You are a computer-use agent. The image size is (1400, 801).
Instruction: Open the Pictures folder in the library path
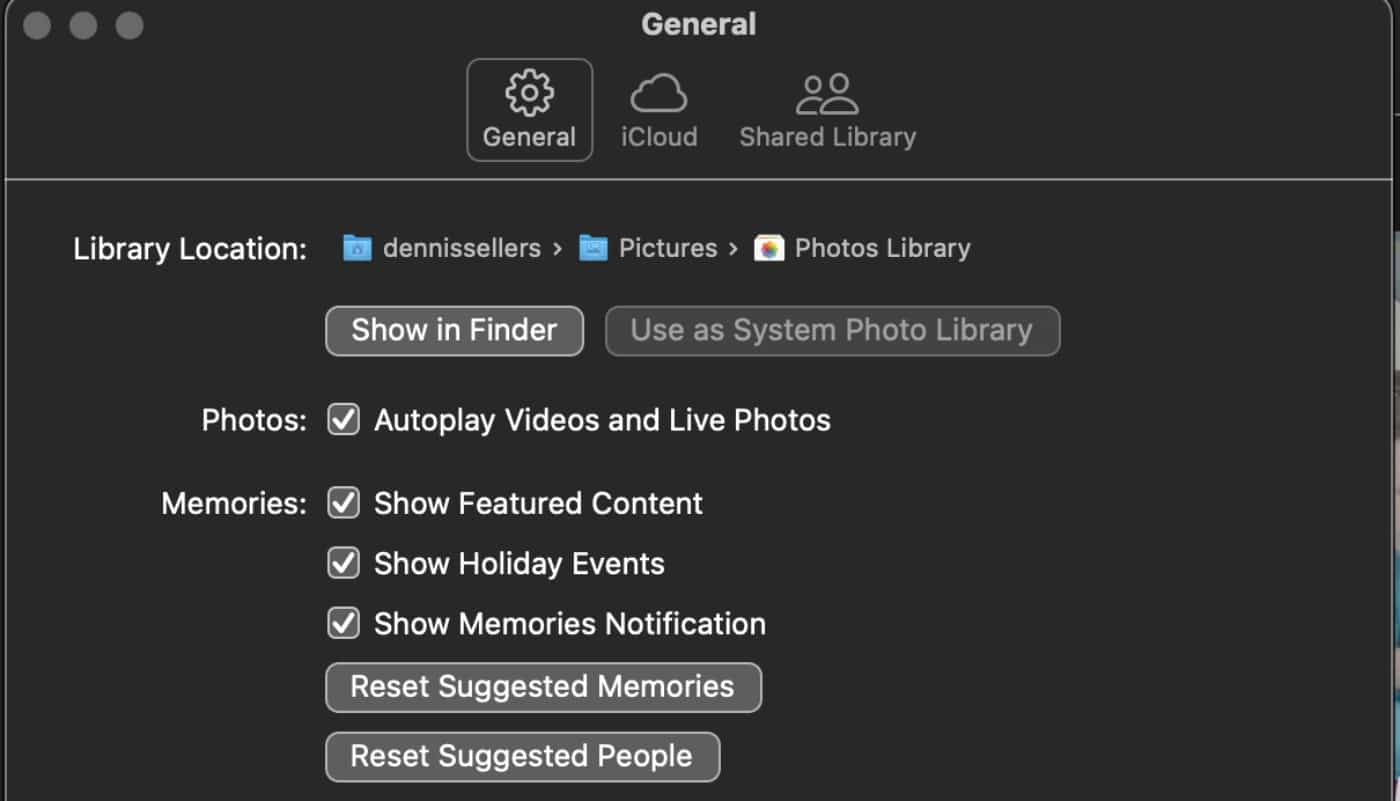[667, 248]
